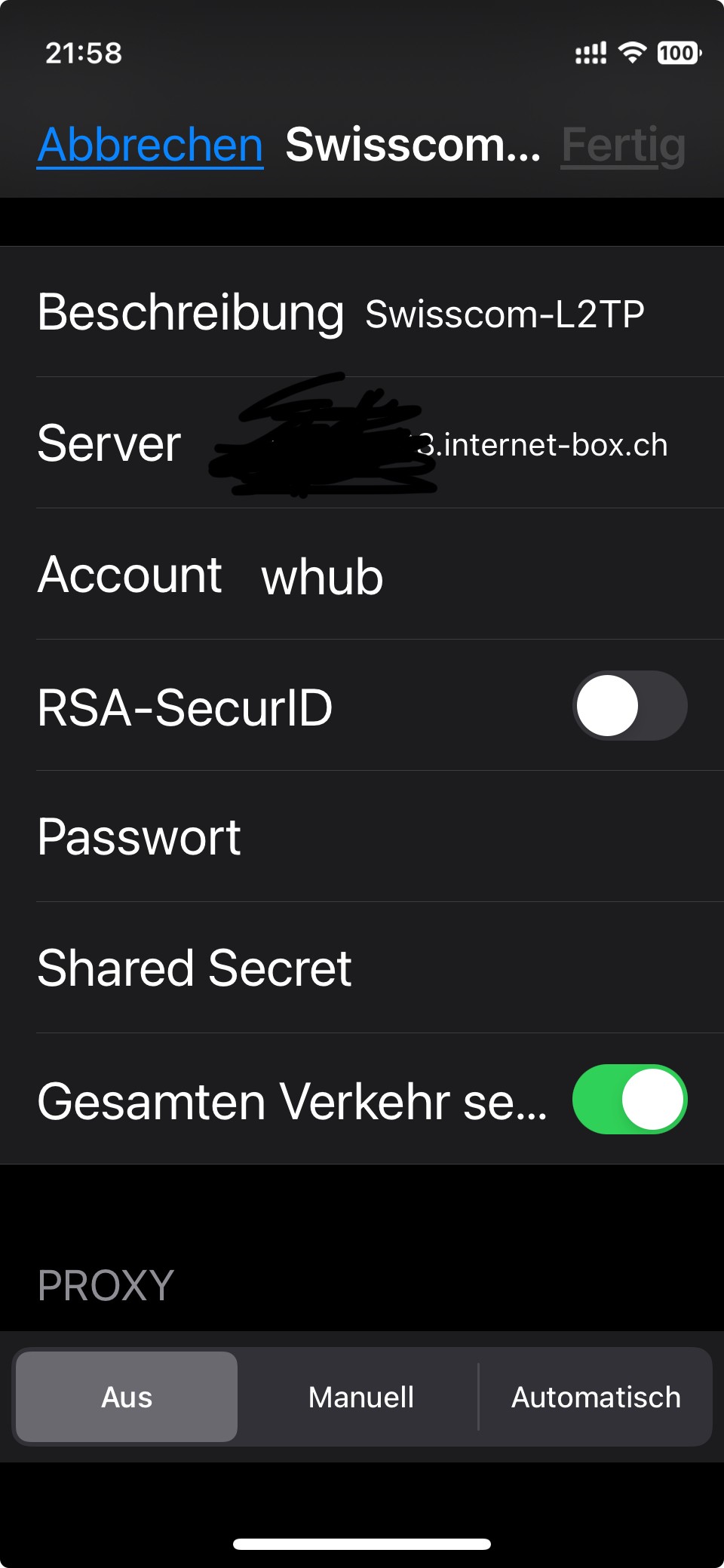Edit the Account field with whub
724x1568 pixels.
coord(452,576)
